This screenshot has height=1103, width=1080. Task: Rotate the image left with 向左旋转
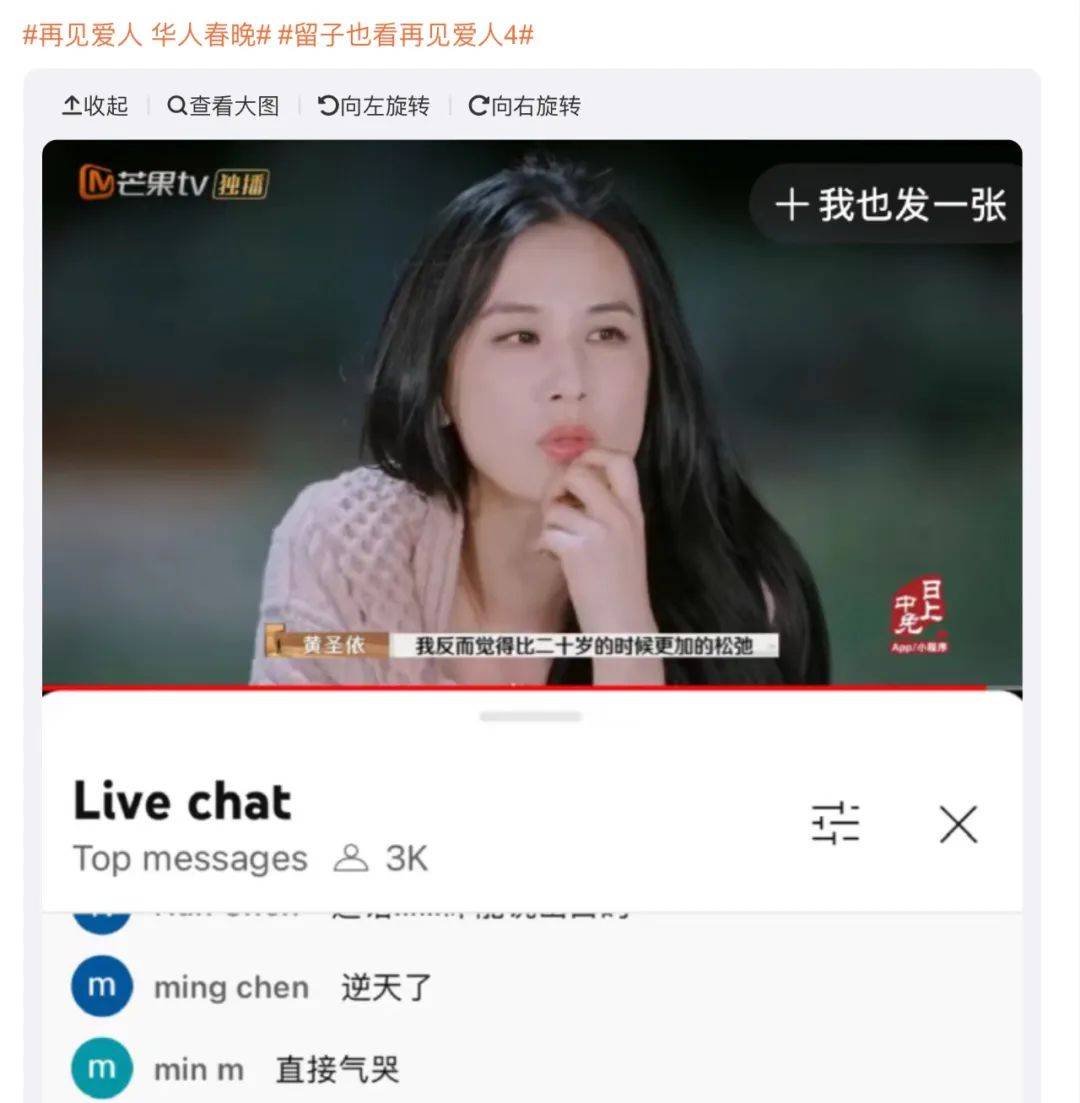pos(374,106)
